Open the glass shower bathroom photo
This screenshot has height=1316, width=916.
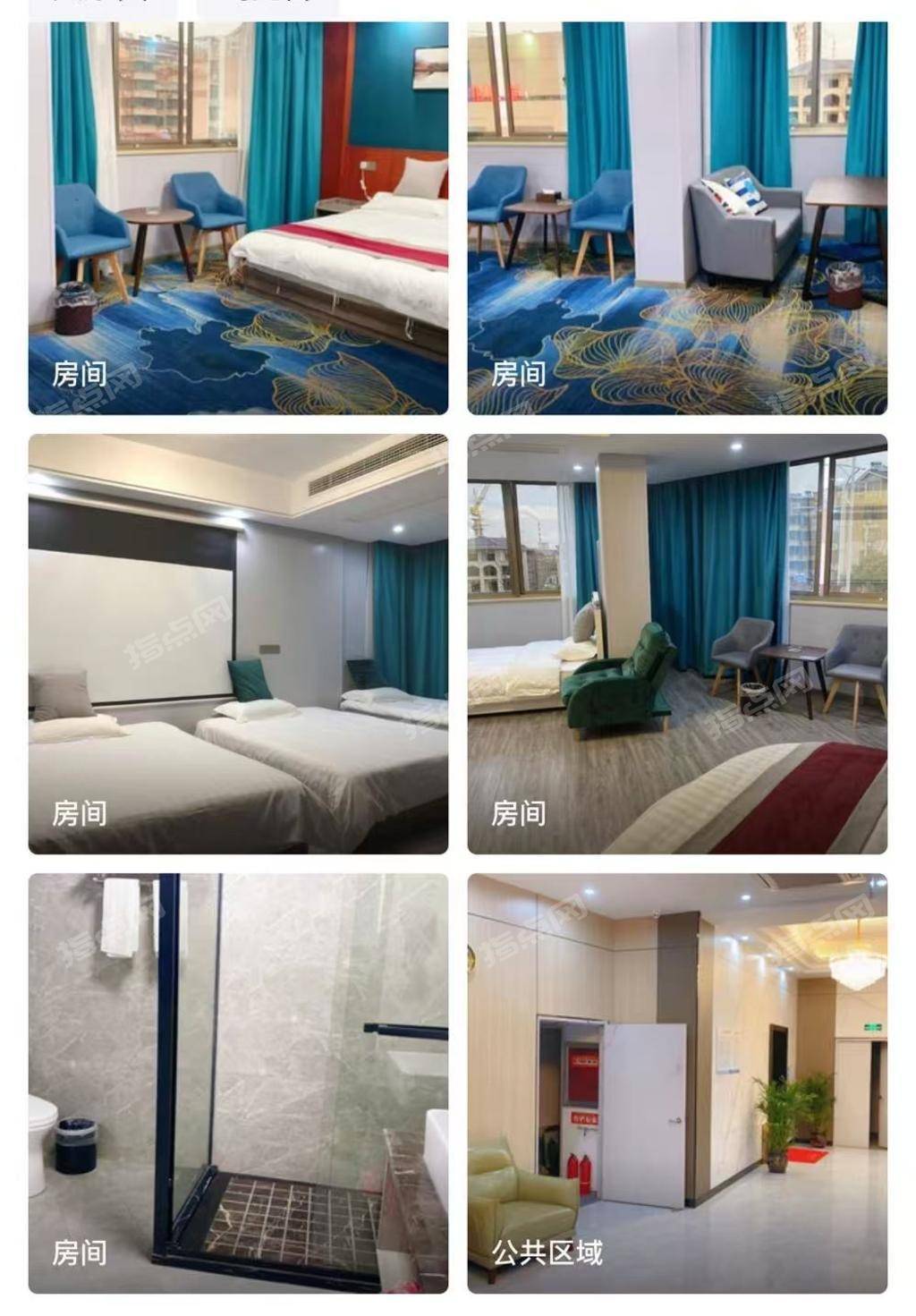238,1083
